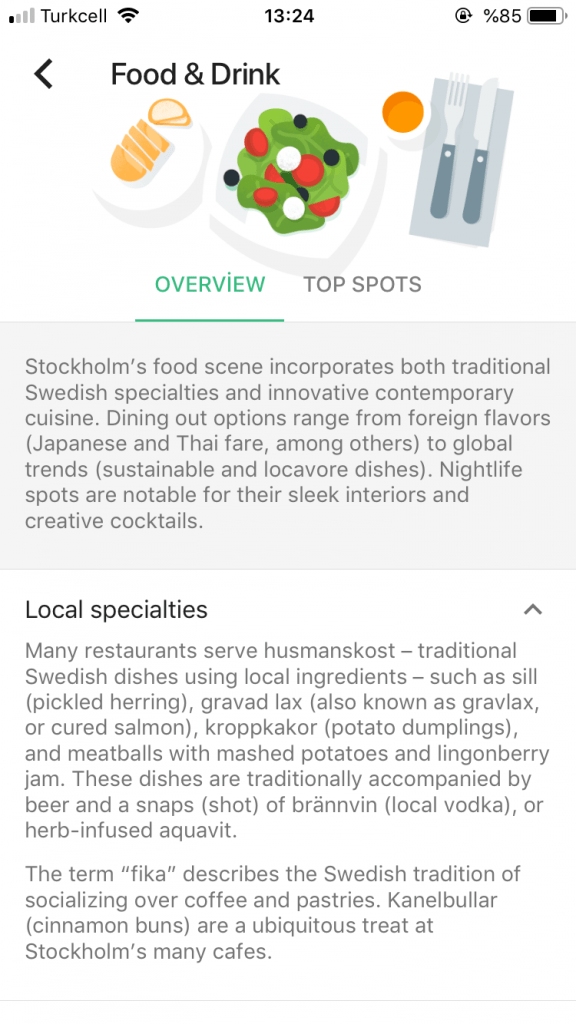Go back from Food & Drink

pyautogui.click(x=44, y=74)
